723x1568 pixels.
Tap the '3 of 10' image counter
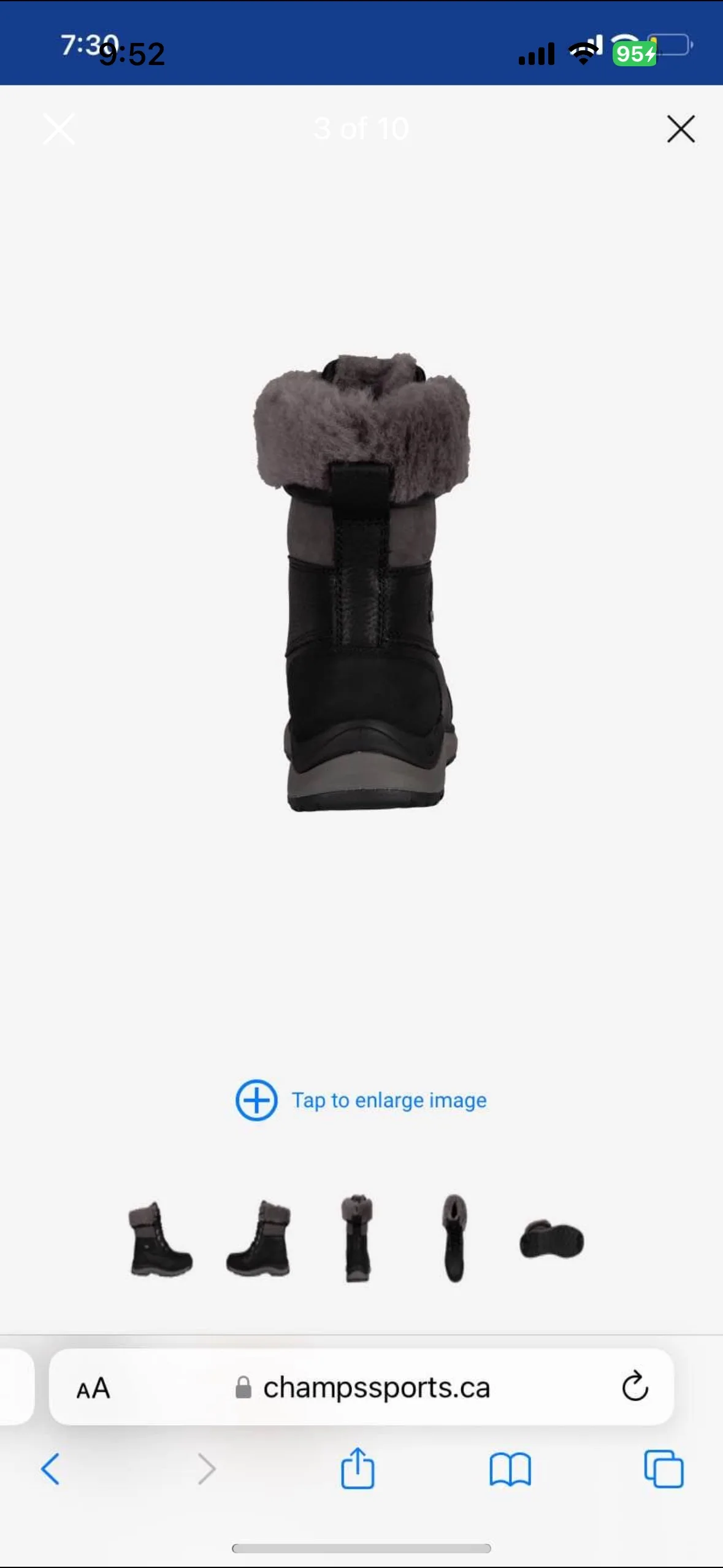[361, 129]
